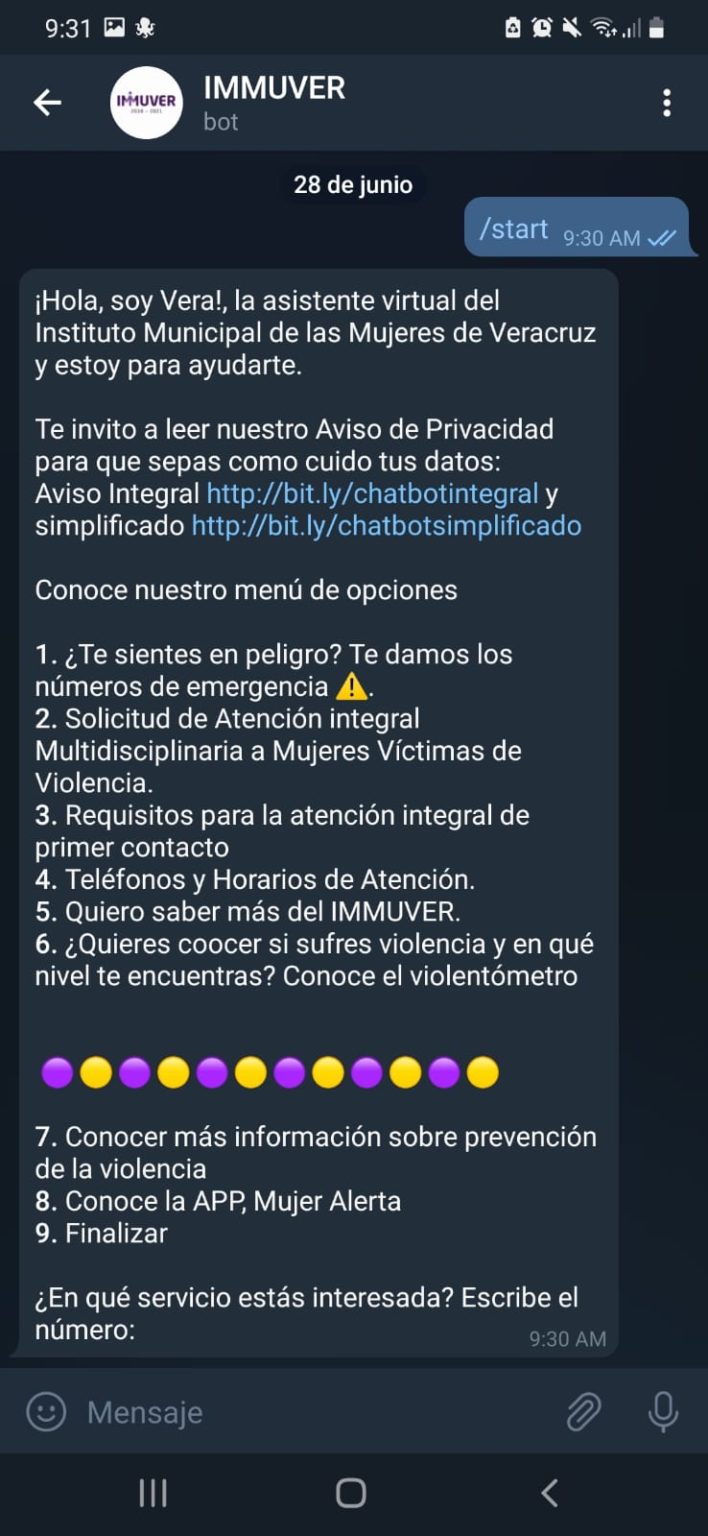The height and width of the screenshot is (1536, 708).
Task: Open the emoji picker
Action: point(46,1412)
